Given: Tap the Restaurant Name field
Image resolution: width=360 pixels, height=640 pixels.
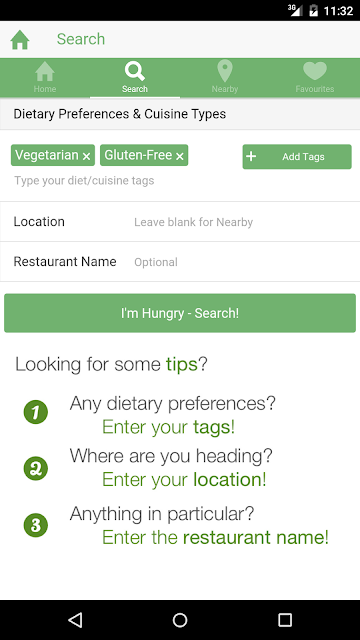Looking at the screenshot, I should coord(243,262).
